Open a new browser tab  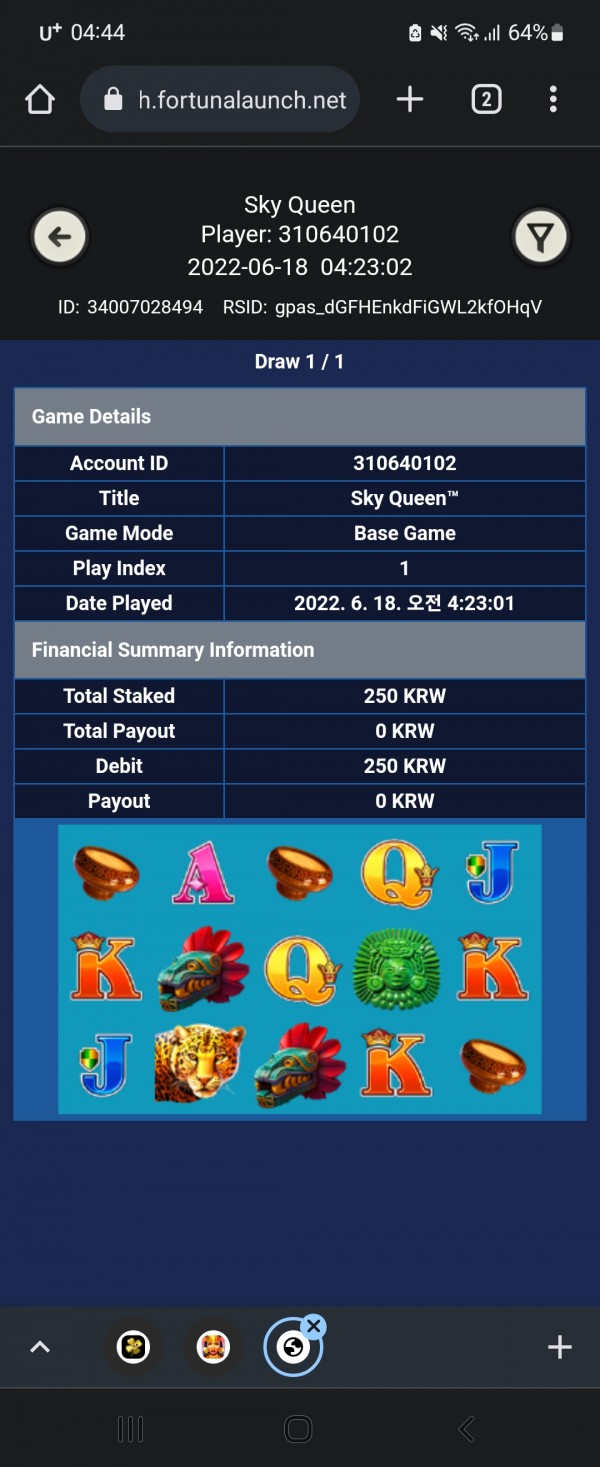[x=410, y=99]
